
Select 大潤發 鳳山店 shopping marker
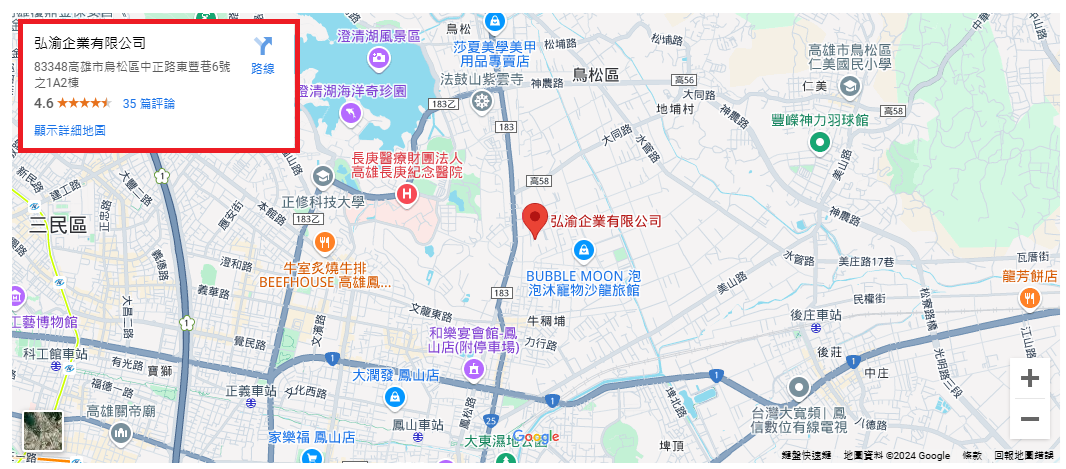(x=396, y=398)
